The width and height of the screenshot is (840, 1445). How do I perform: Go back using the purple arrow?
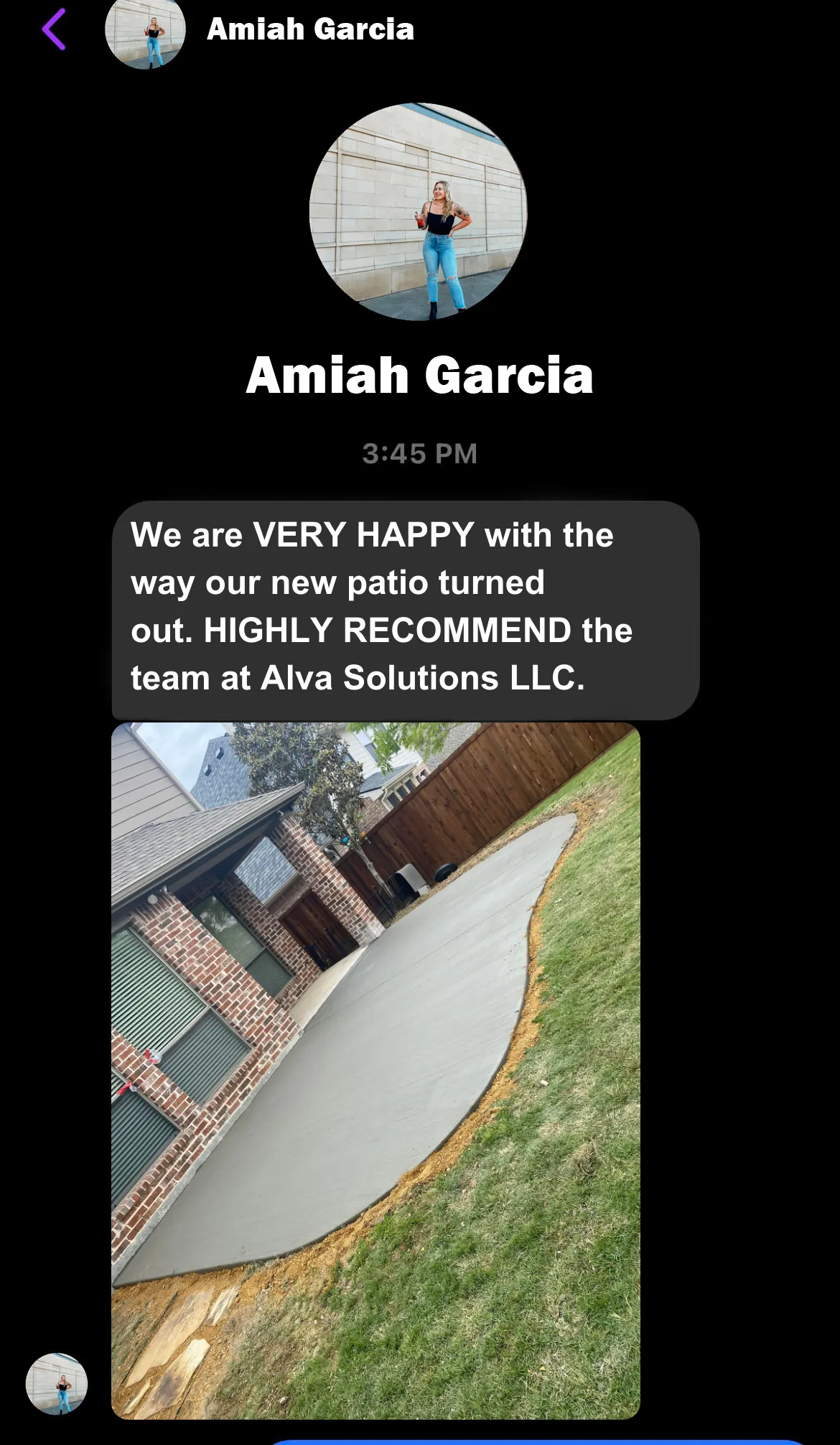pos(54,29)
